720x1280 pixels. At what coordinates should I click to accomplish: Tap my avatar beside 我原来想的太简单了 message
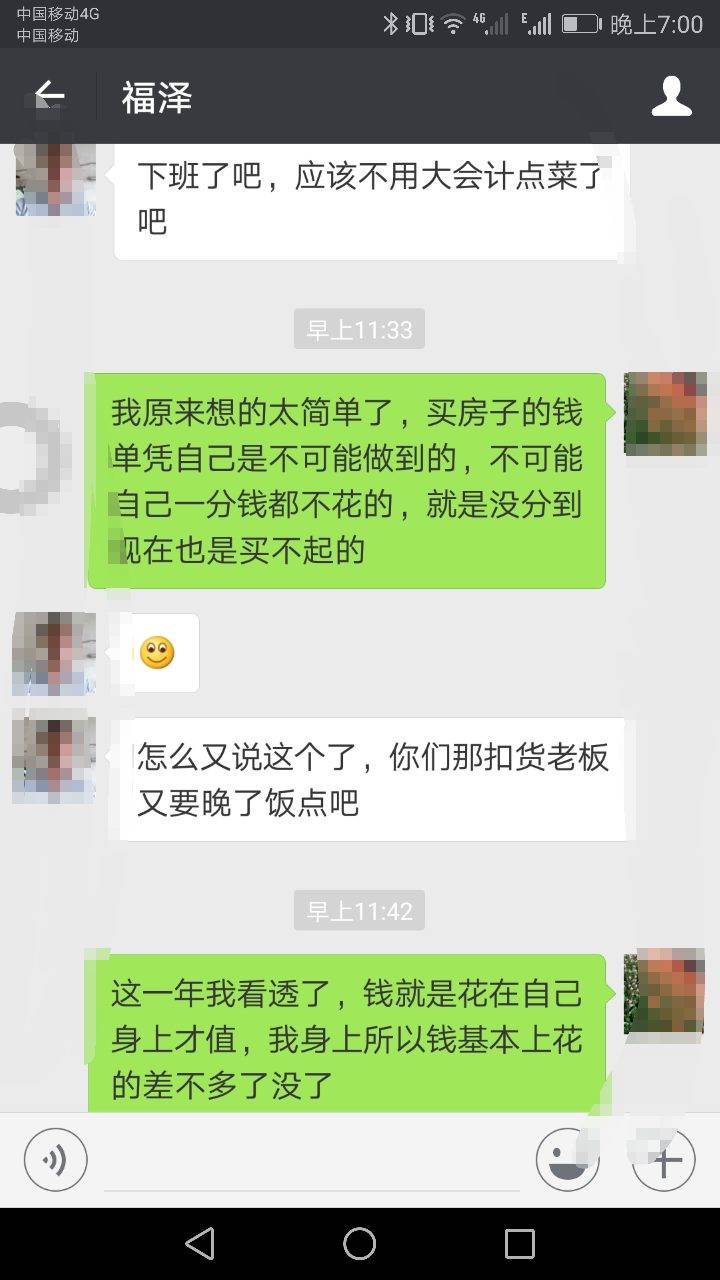pyautogui.click(x=664, y=414)
